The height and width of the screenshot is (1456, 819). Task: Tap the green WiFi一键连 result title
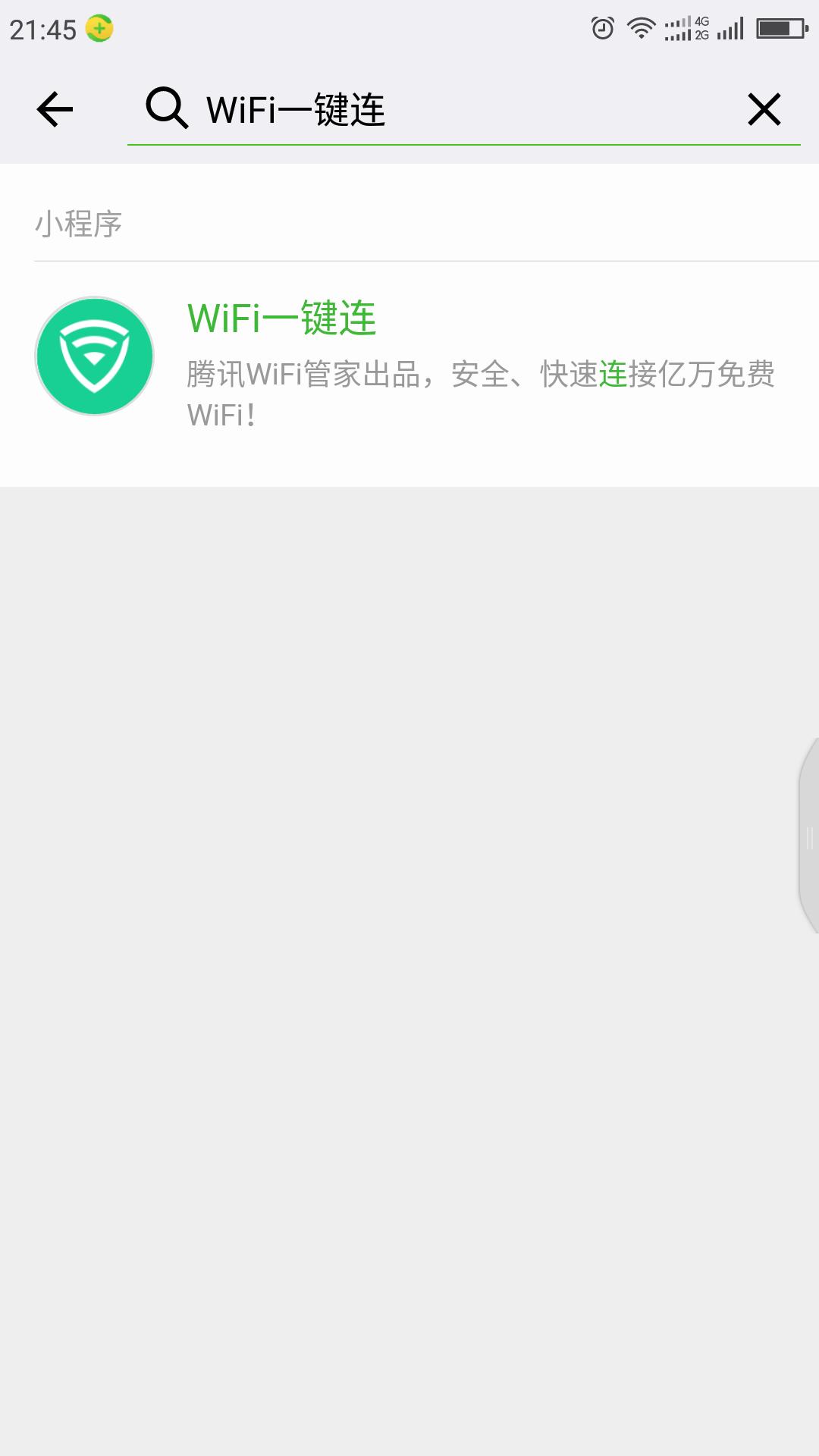point(281,318)
